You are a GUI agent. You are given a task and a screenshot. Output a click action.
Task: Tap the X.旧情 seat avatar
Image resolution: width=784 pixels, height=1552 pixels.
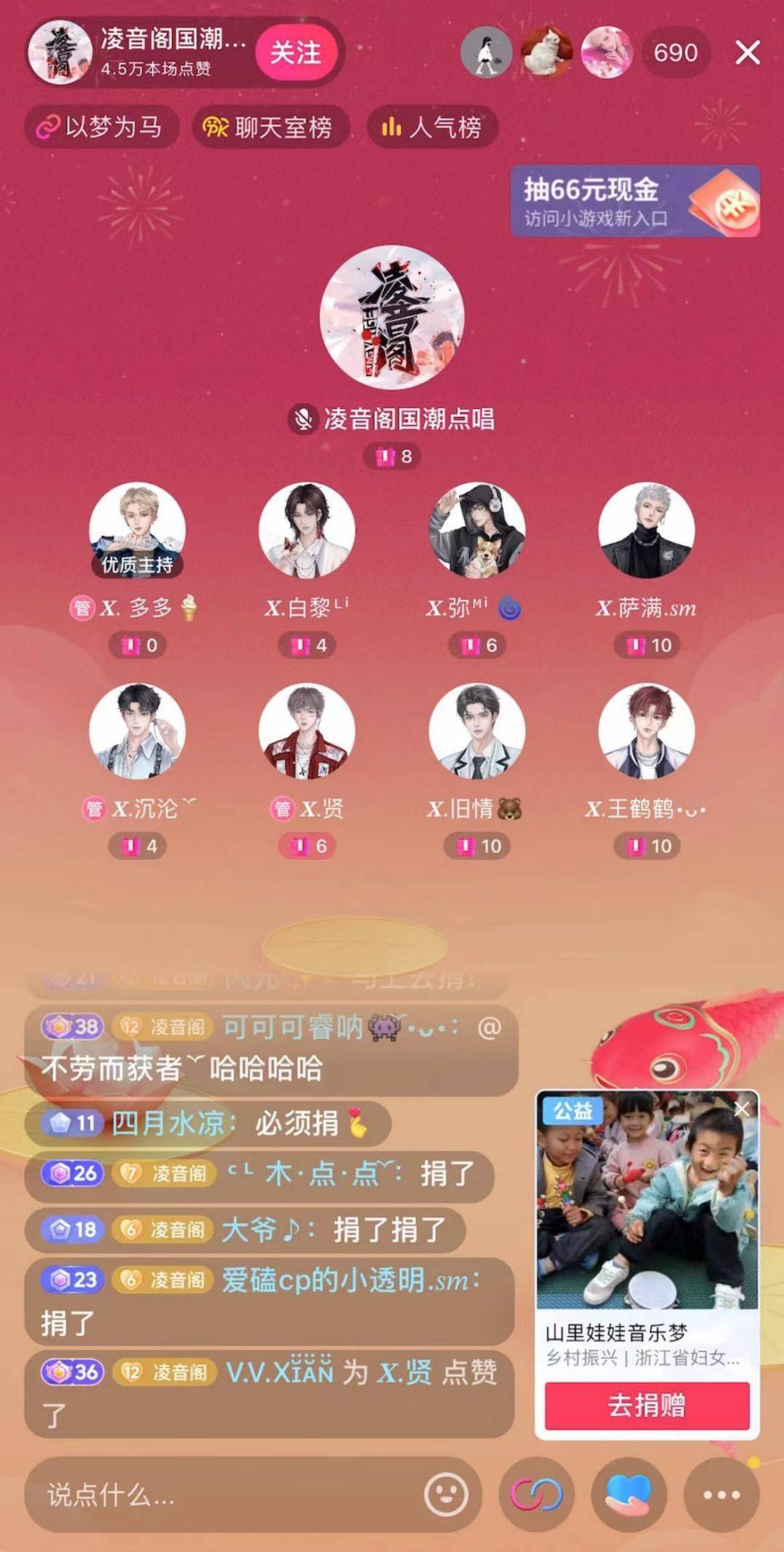[477, 731]
